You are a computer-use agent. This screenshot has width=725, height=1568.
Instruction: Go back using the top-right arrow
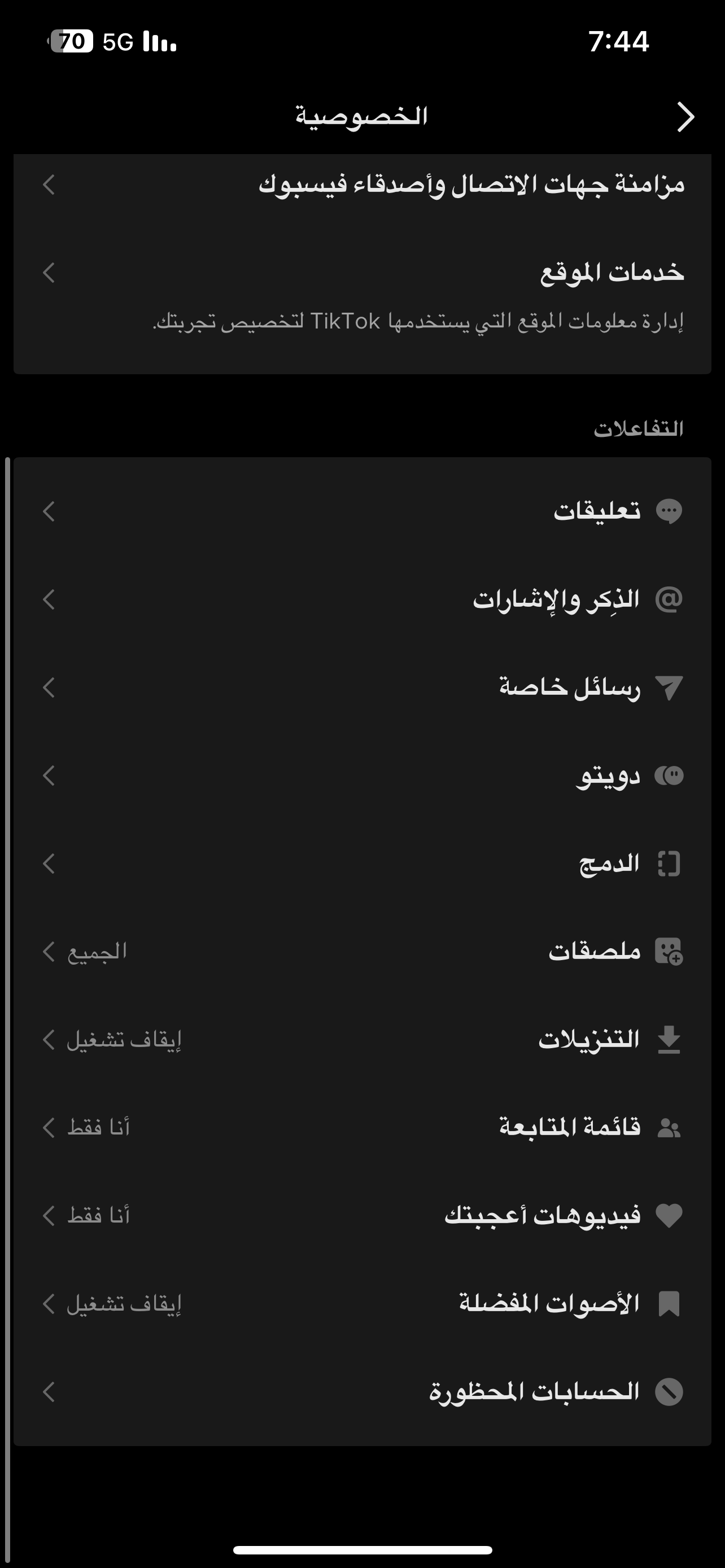tap(685, 117)
